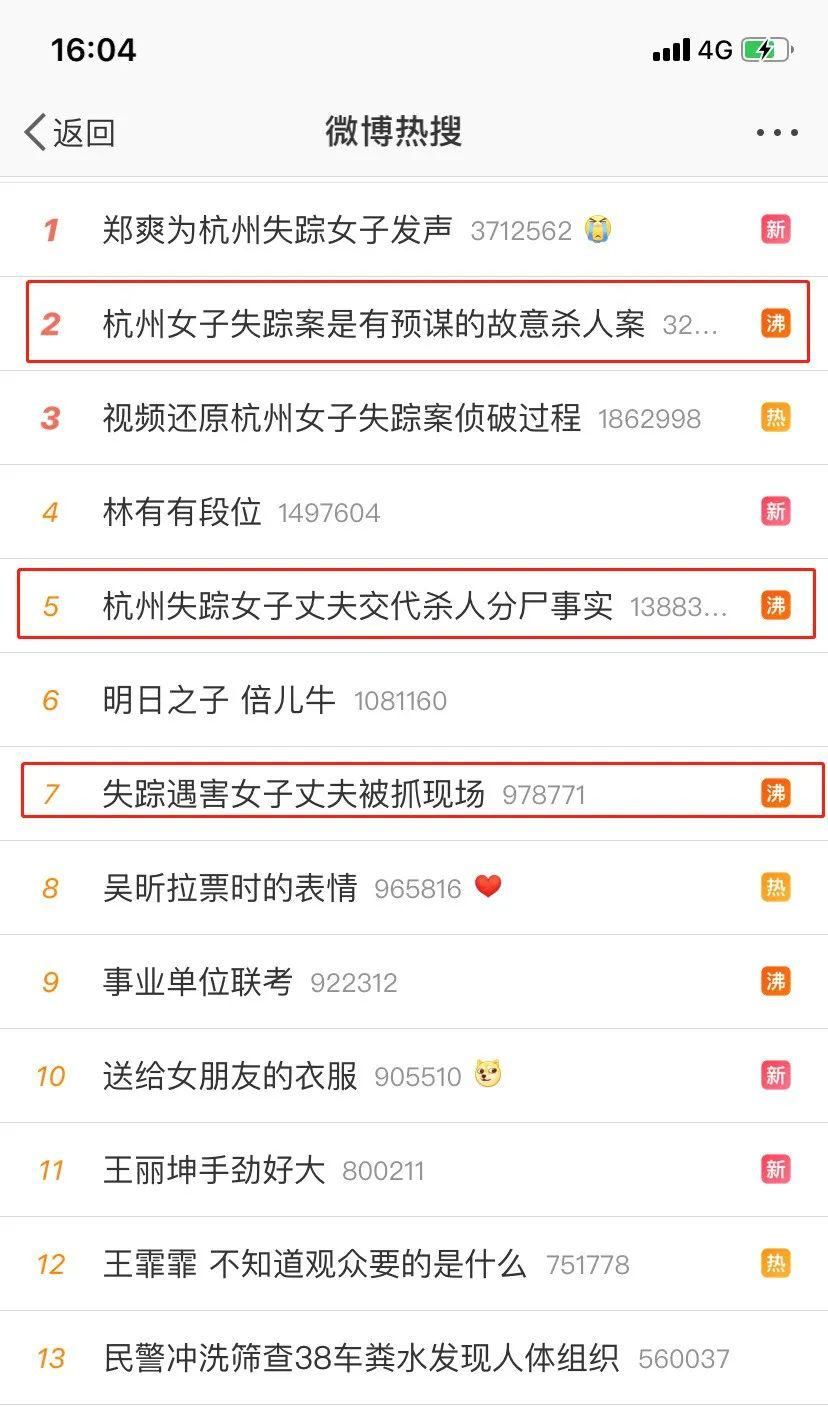Viewport: 828px width, 1407px height.
Task: Open topic 王霏霏 不知道观众要的是什么
Action: [x=314, y=1264]
